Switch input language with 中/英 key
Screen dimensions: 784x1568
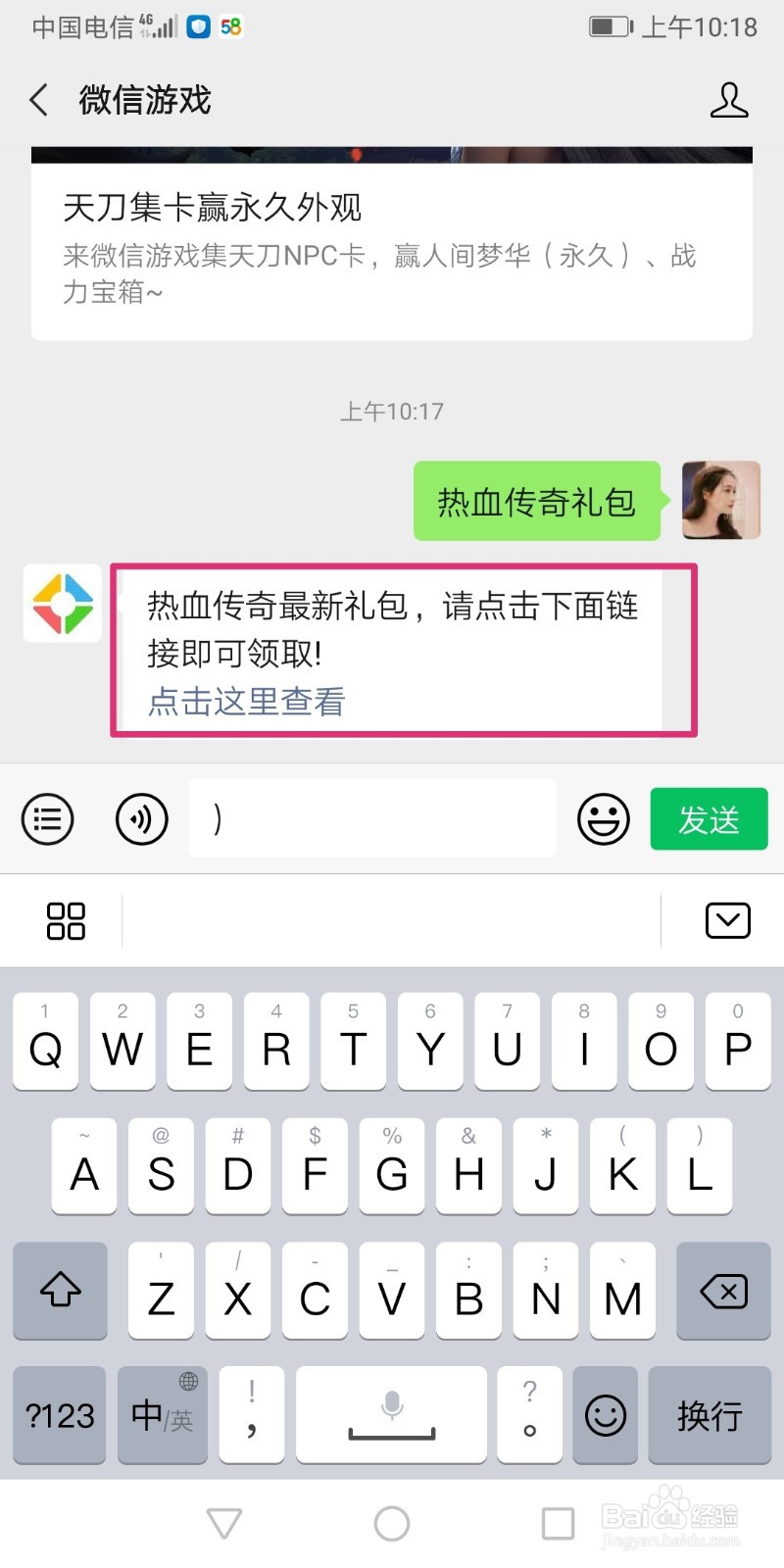pyautogui.click(x=162, y=1415)
